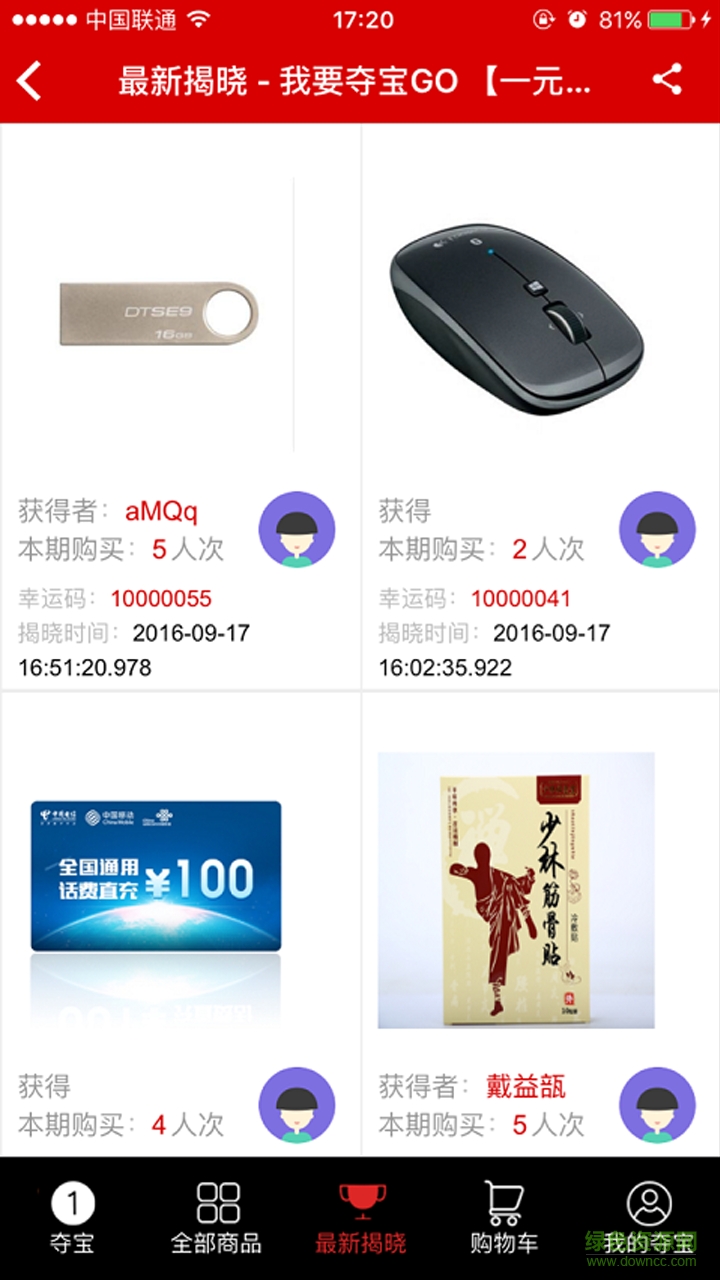Switch to the 夺宝 tab
Viewport: 720px width, 1280px height.
click(x=71, y=1215)
